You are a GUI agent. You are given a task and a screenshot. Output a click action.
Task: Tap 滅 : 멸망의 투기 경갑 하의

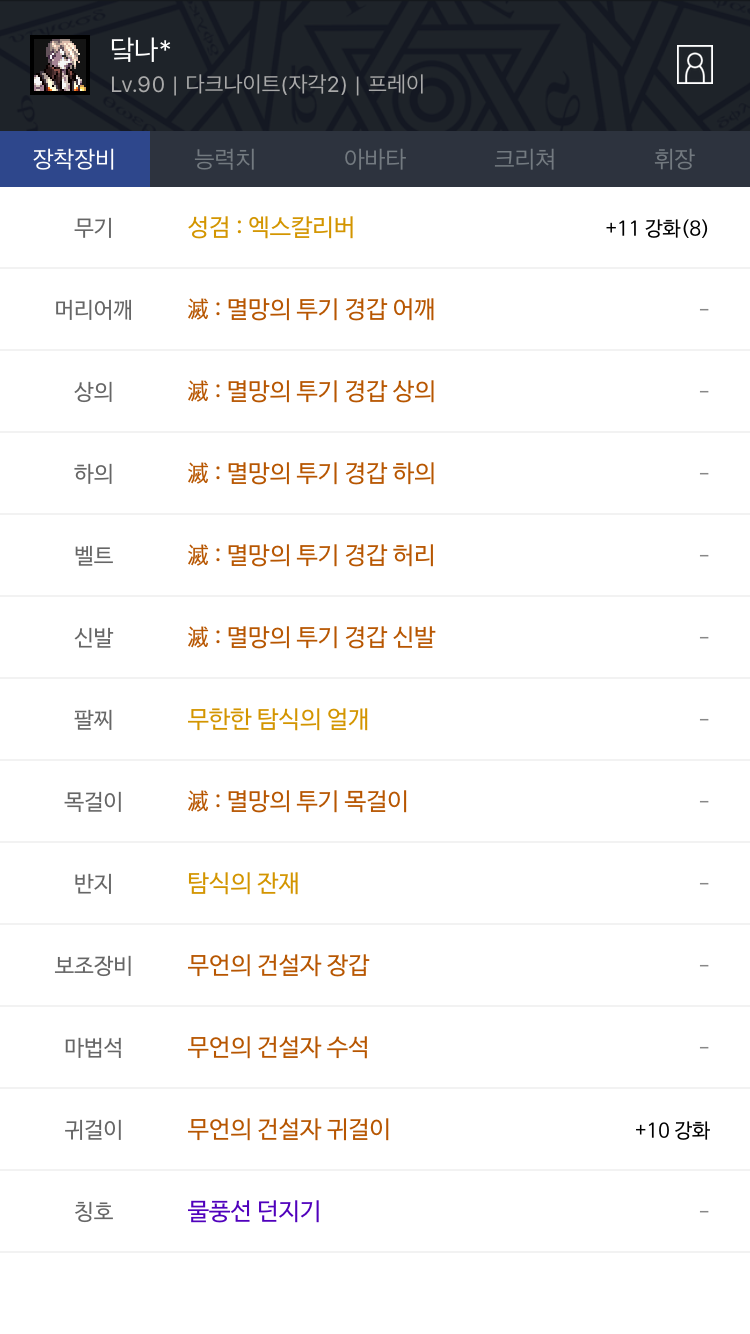pos(311,473)
